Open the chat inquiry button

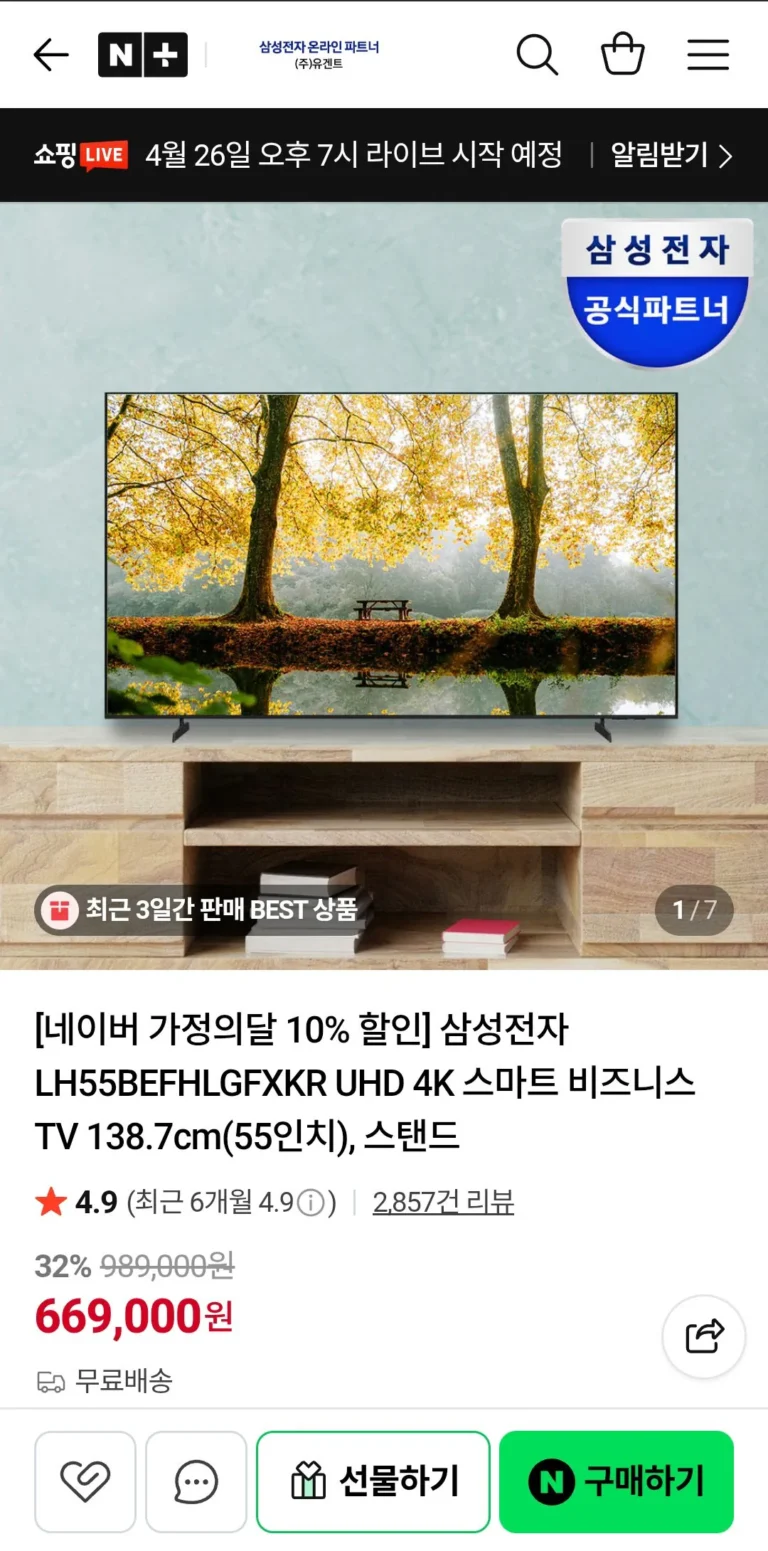click(x=196, y=1481)
